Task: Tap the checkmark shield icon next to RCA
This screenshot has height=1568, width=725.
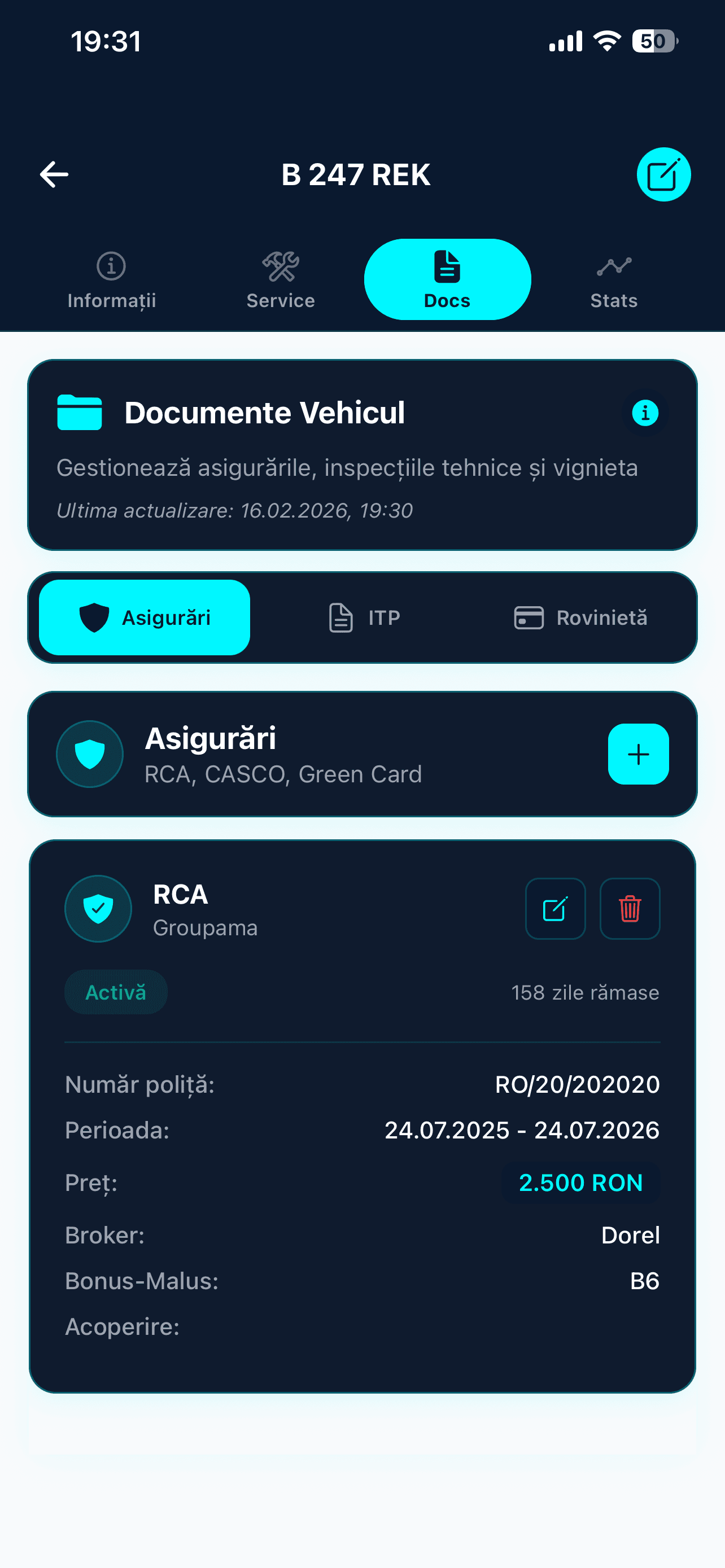Action: click(x=98, y=908)
